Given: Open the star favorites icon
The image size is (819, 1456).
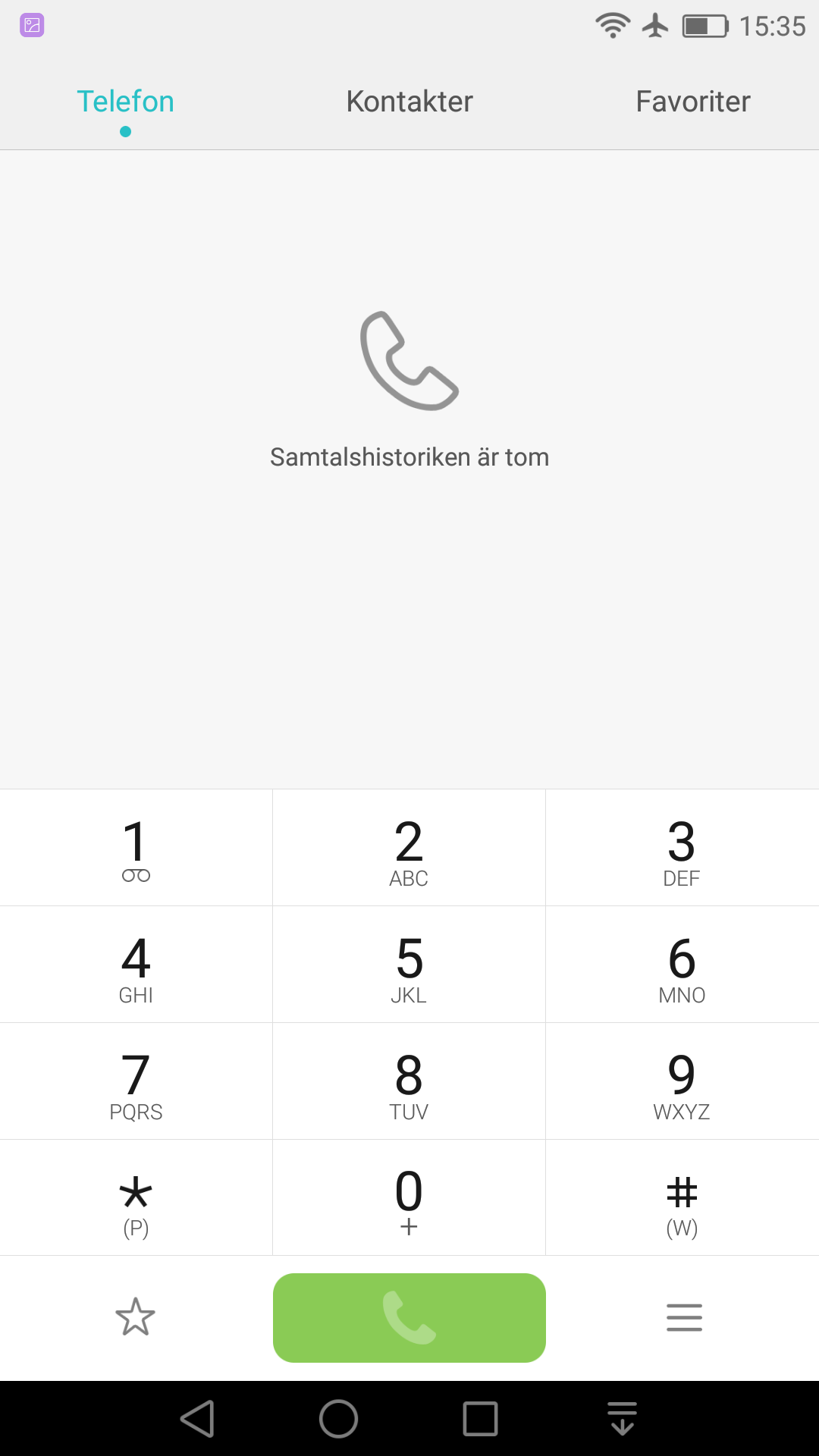Looking at the screenshot, I should 135,1317.
